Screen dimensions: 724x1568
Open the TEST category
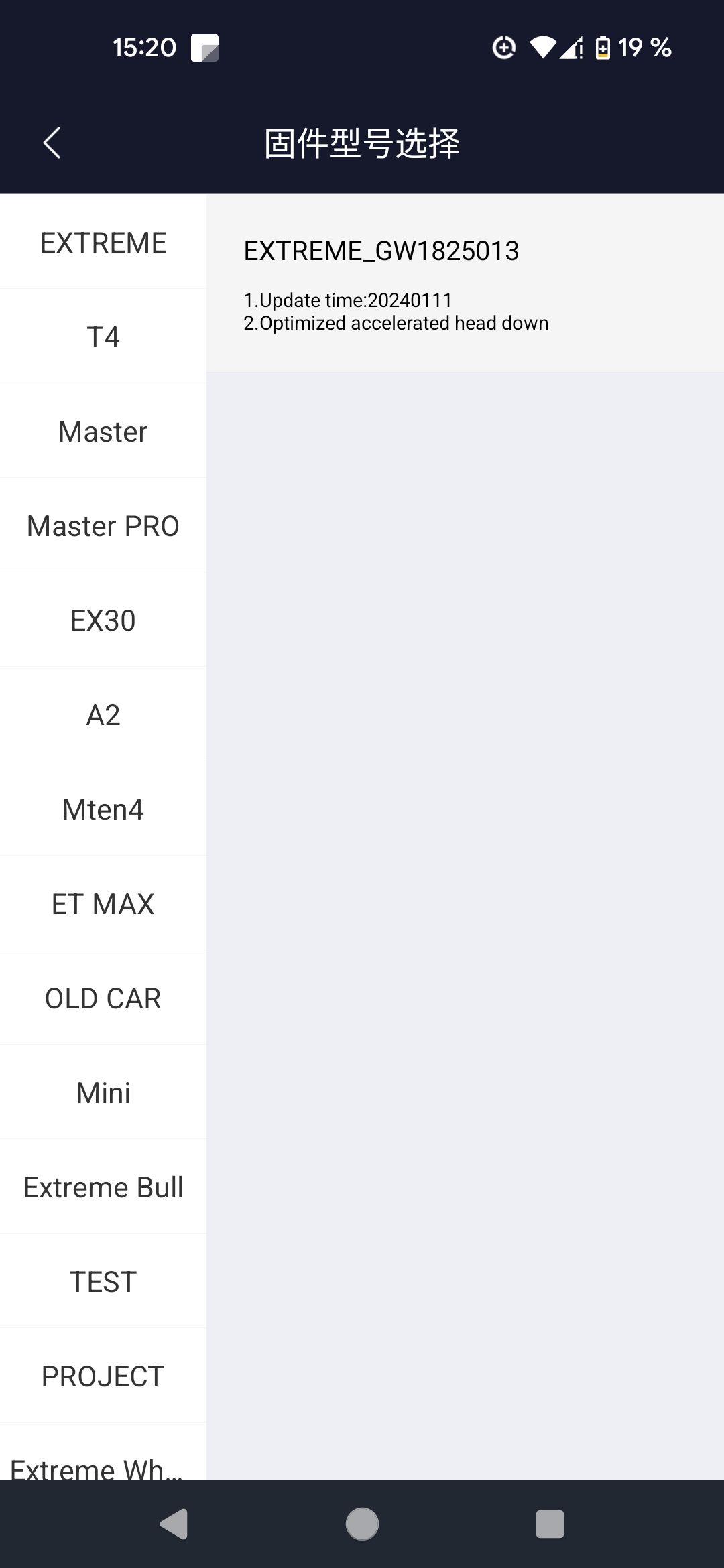103,1281
